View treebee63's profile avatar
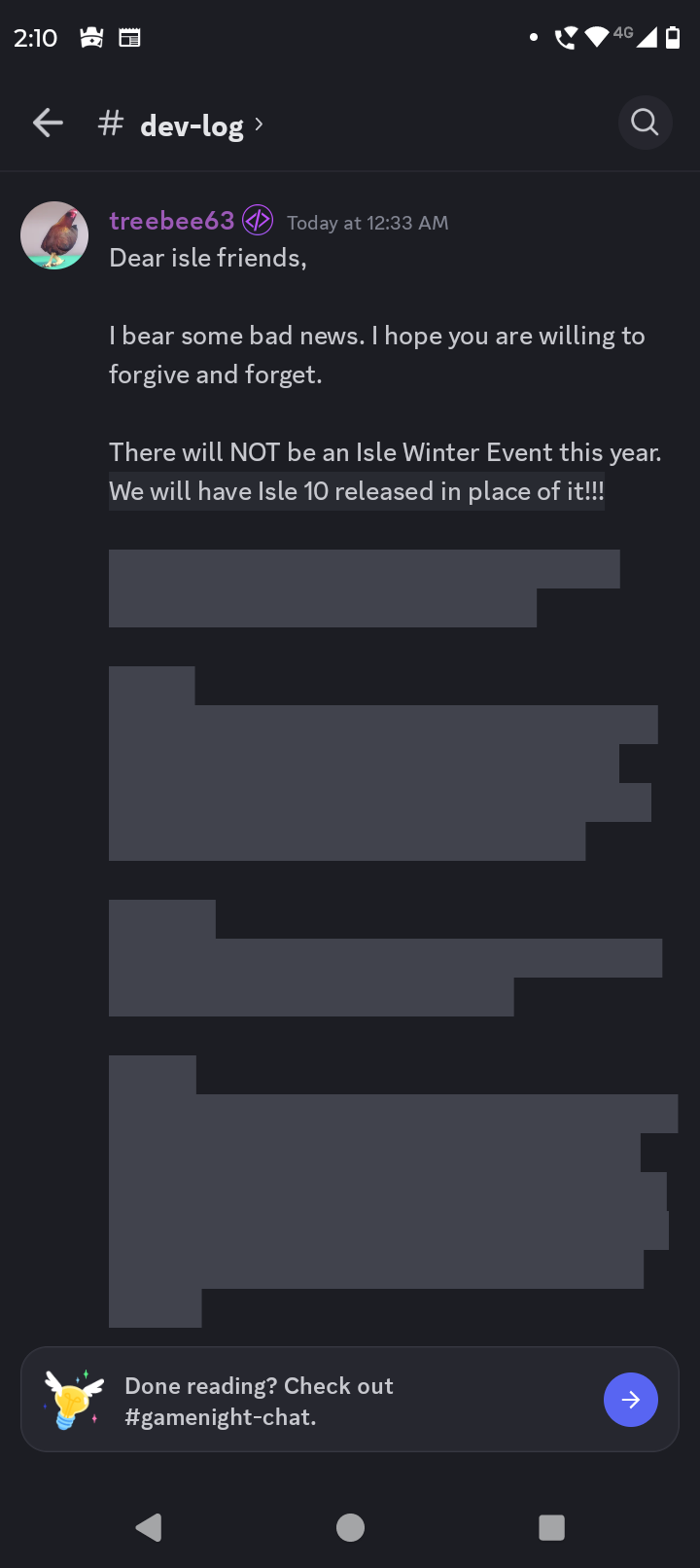The height and width of the screenshot is (1568, 700). (x=54, y=235)
